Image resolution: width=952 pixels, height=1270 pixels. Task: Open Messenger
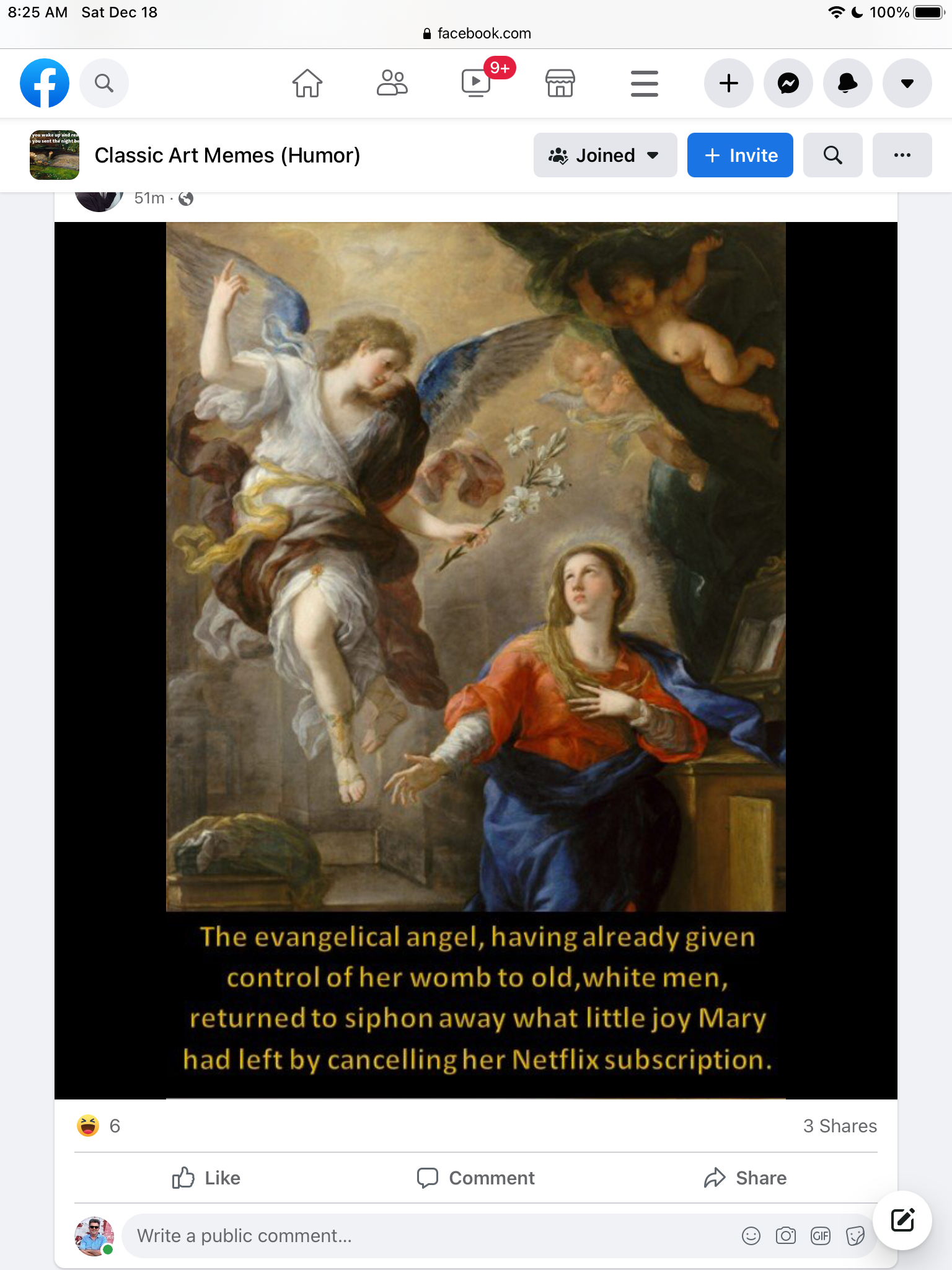pyautogui.click(x=788, y=83)
